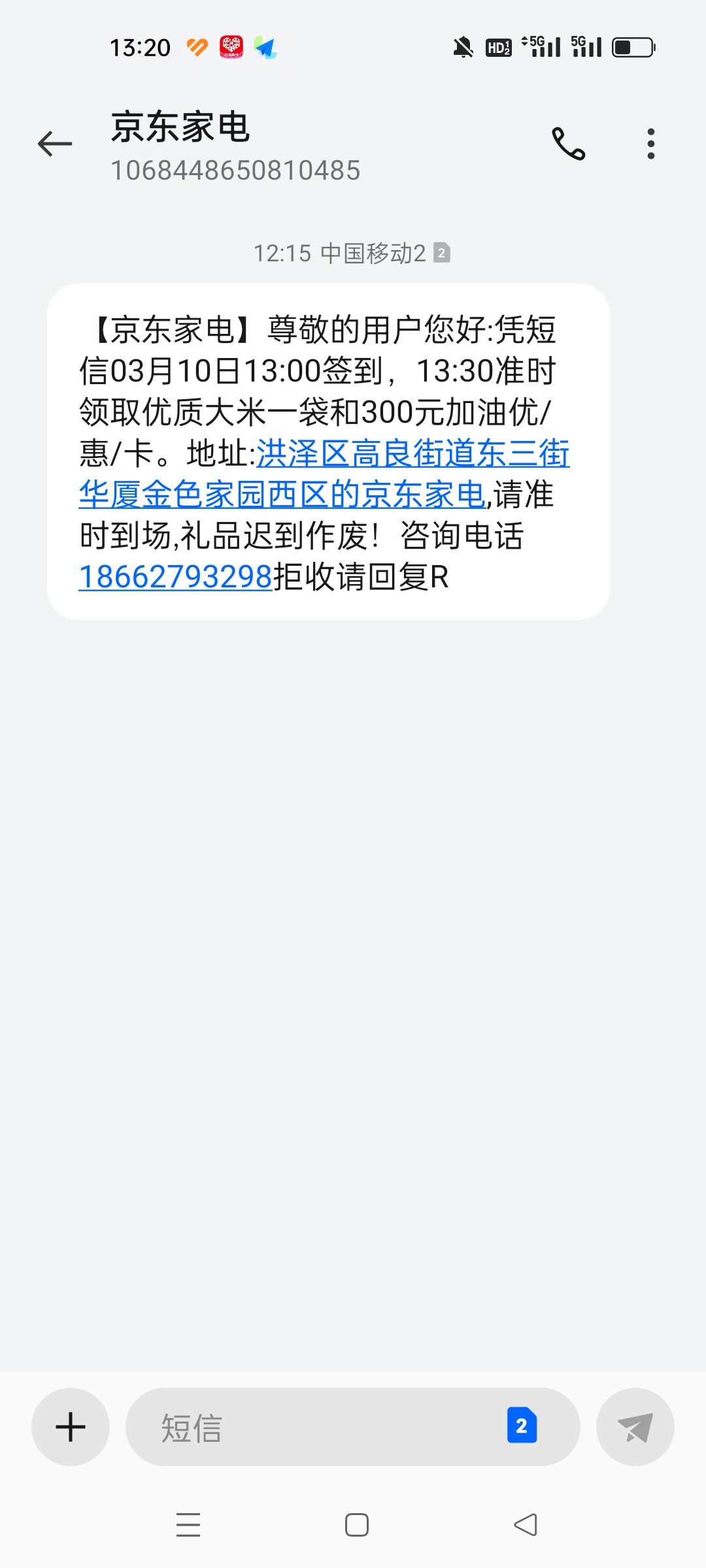Open the 洪泽区高良街道 address link
The height and width of the screenshot is (1568, 706).
pos(324,474)
